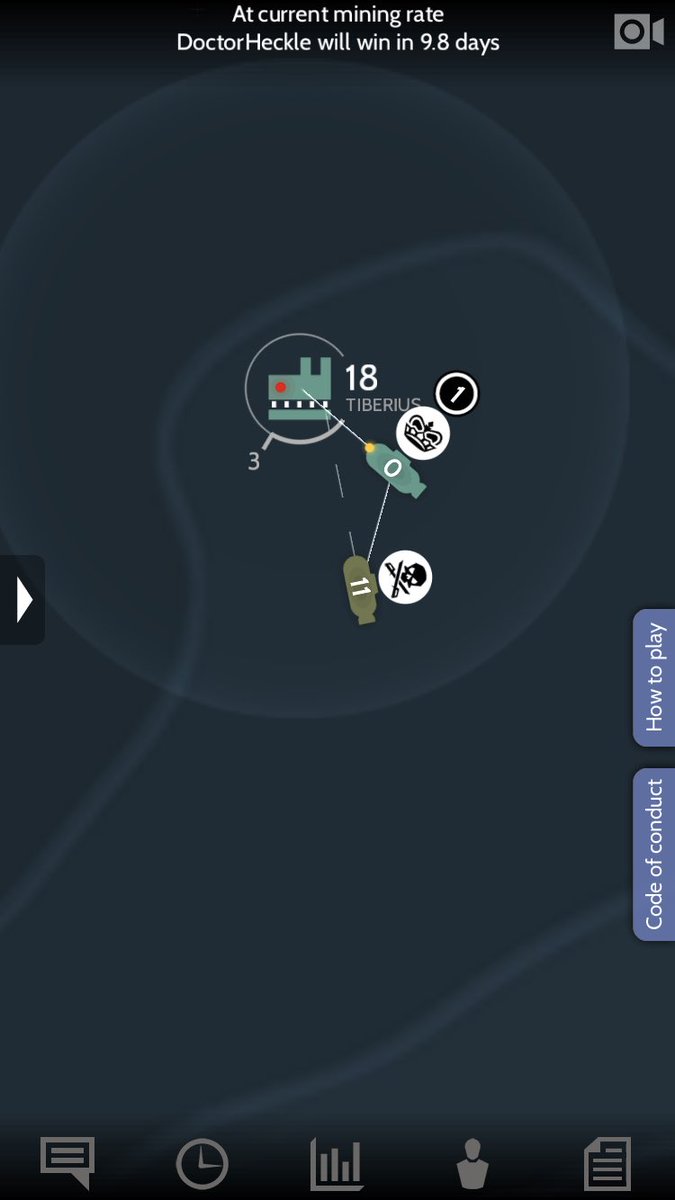Tap the crown specialist badge
675x1200 pixels.
[x=423, y=435]
